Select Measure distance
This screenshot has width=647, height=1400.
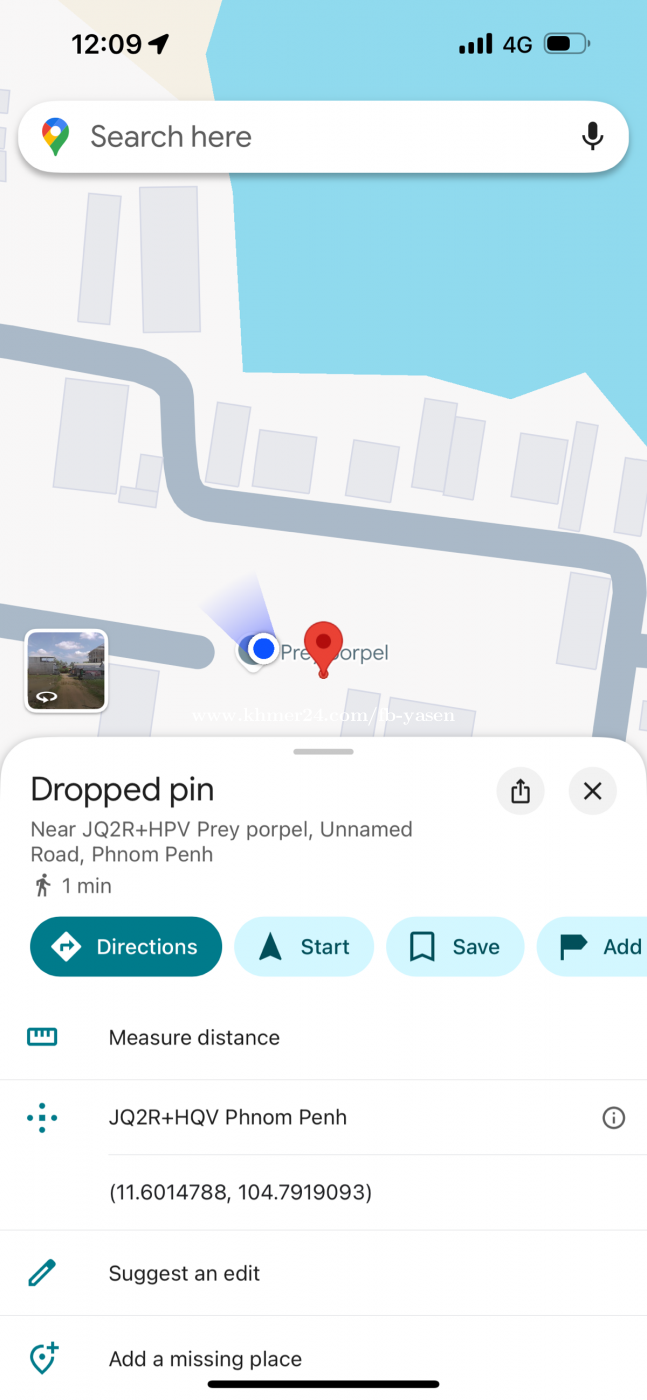coord(194,1037)
